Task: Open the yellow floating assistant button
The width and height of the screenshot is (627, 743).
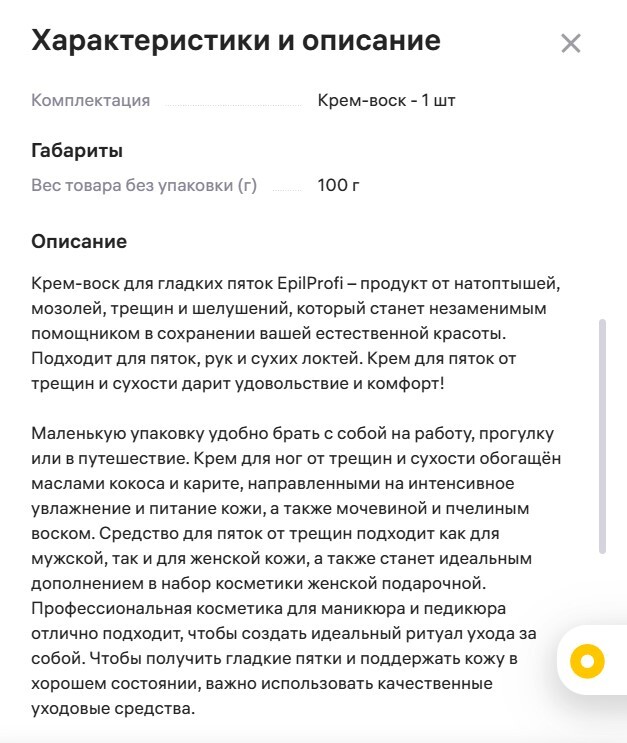Action: [x=587, y=661]
